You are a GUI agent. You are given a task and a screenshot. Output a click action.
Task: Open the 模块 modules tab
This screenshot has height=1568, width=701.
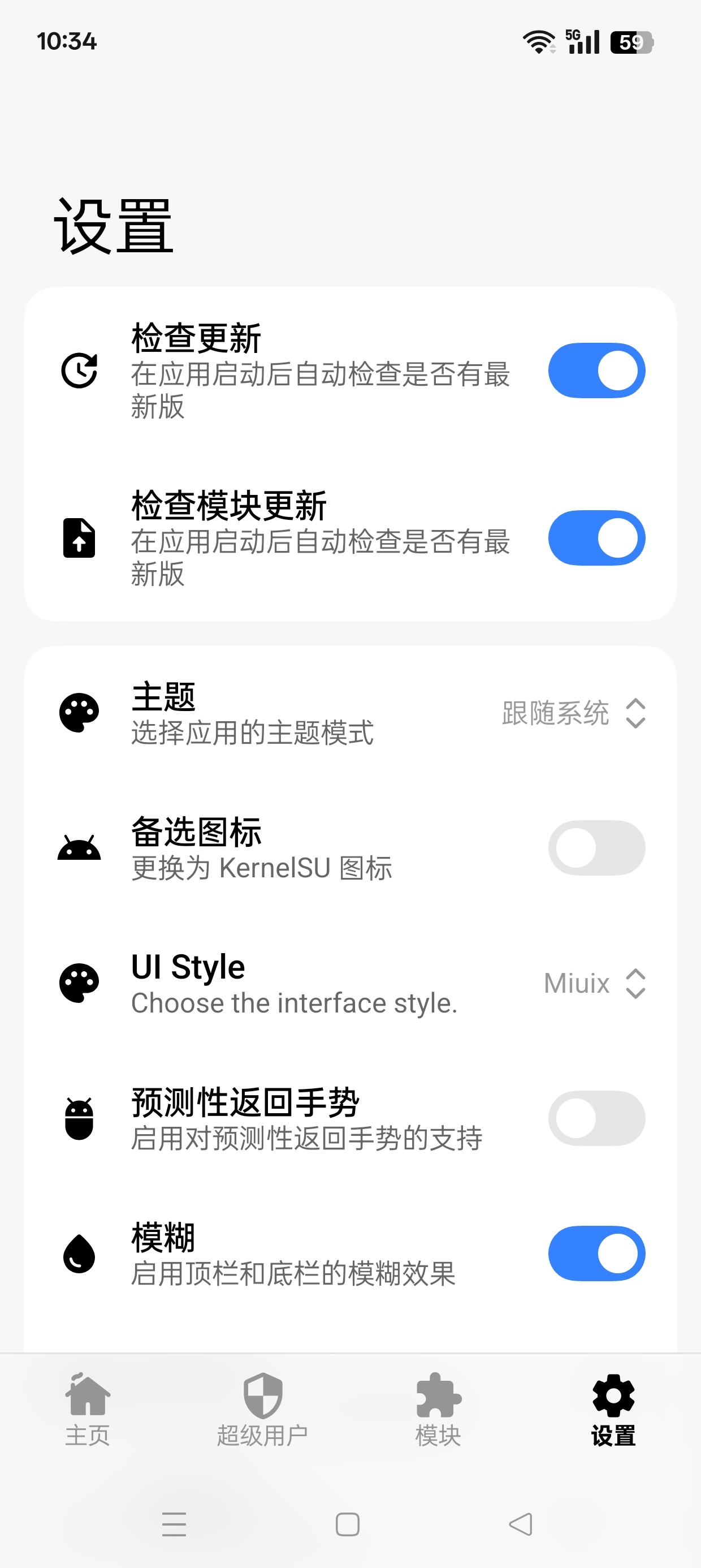tap(438, 1410)
